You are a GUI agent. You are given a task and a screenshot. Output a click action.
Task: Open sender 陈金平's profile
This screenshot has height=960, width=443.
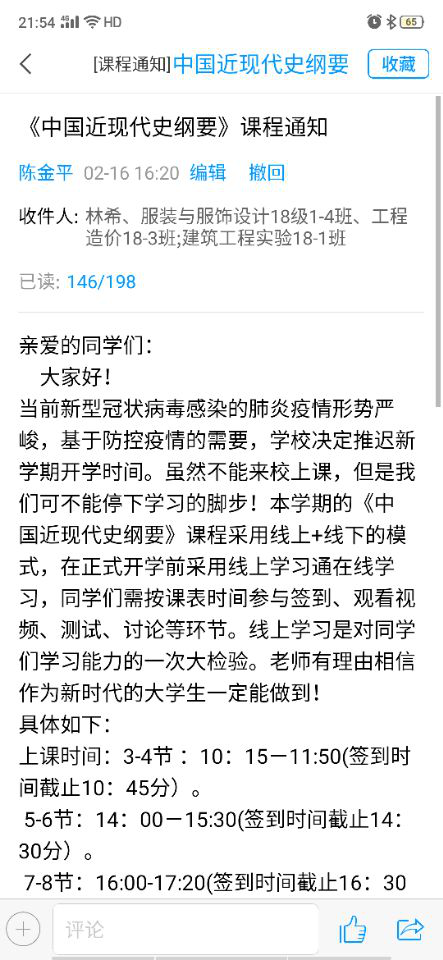(46, 173)
